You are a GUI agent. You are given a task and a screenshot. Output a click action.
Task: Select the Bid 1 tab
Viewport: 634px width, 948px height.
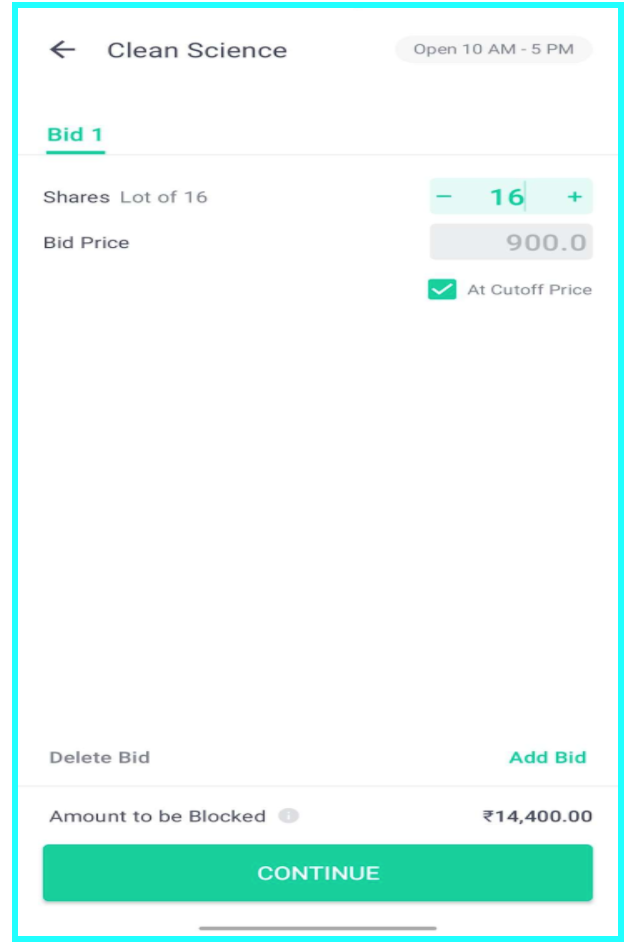[x=75, y=135]
